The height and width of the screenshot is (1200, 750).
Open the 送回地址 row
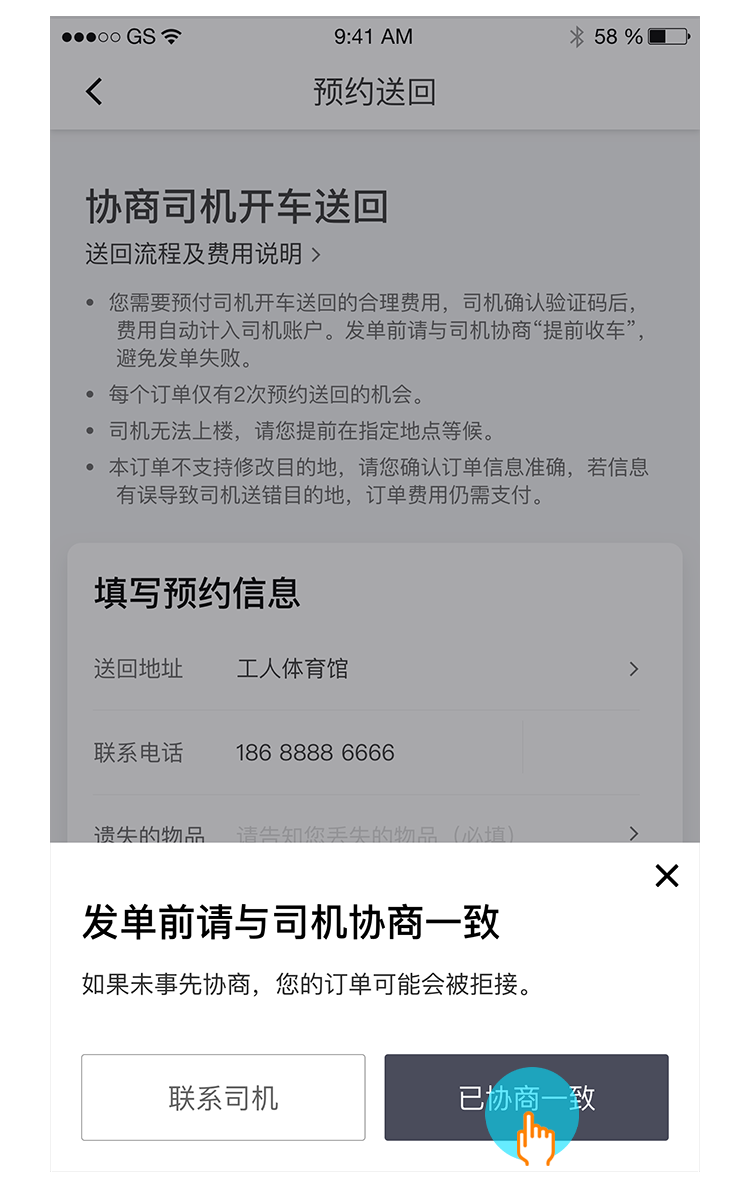tap(366, 669)
